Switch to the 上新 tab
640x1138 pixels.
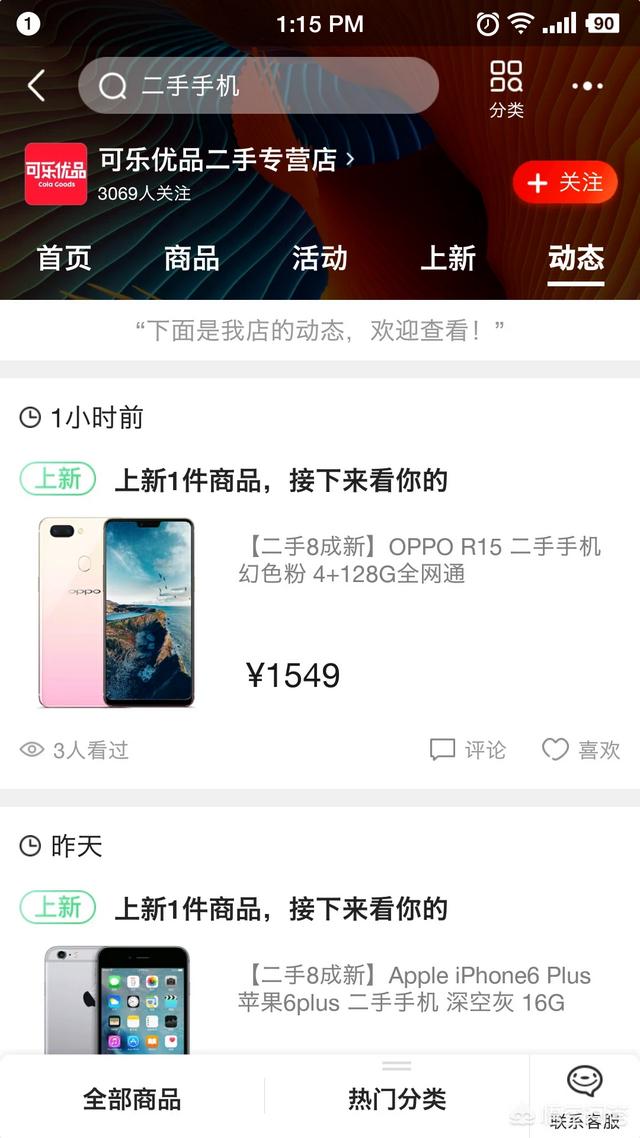447,258
